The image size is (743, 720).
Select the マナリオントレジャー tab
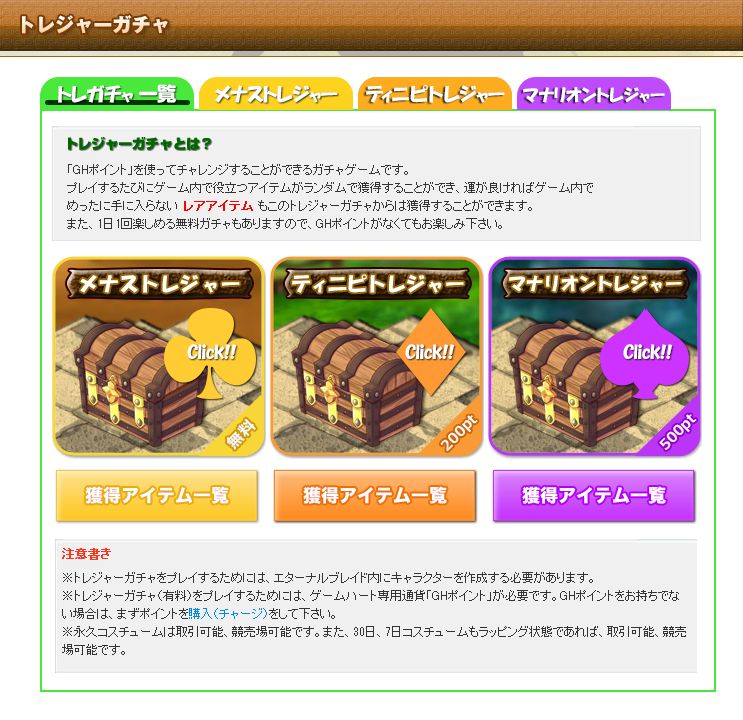tap(593, 94)
